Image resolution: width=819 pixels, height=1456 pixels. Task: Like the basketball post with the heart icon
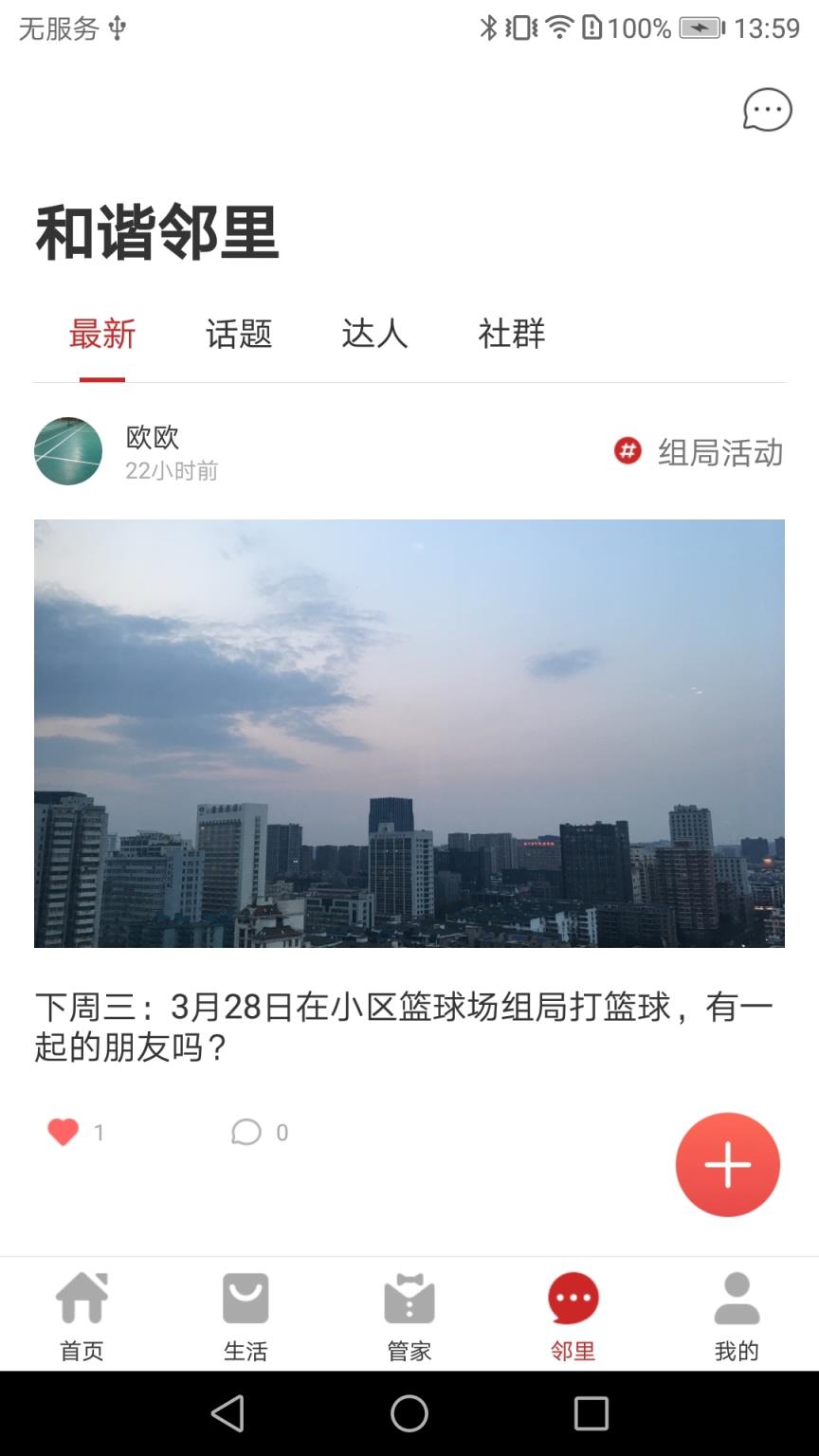tap(61, 1132)
